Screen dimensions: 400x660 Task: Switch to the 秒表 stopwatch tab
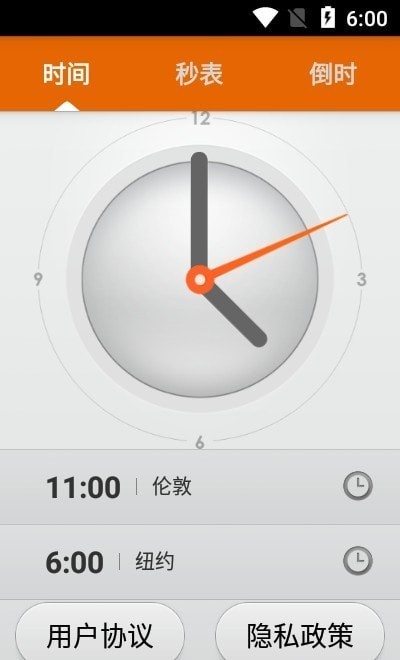point(199,74)
